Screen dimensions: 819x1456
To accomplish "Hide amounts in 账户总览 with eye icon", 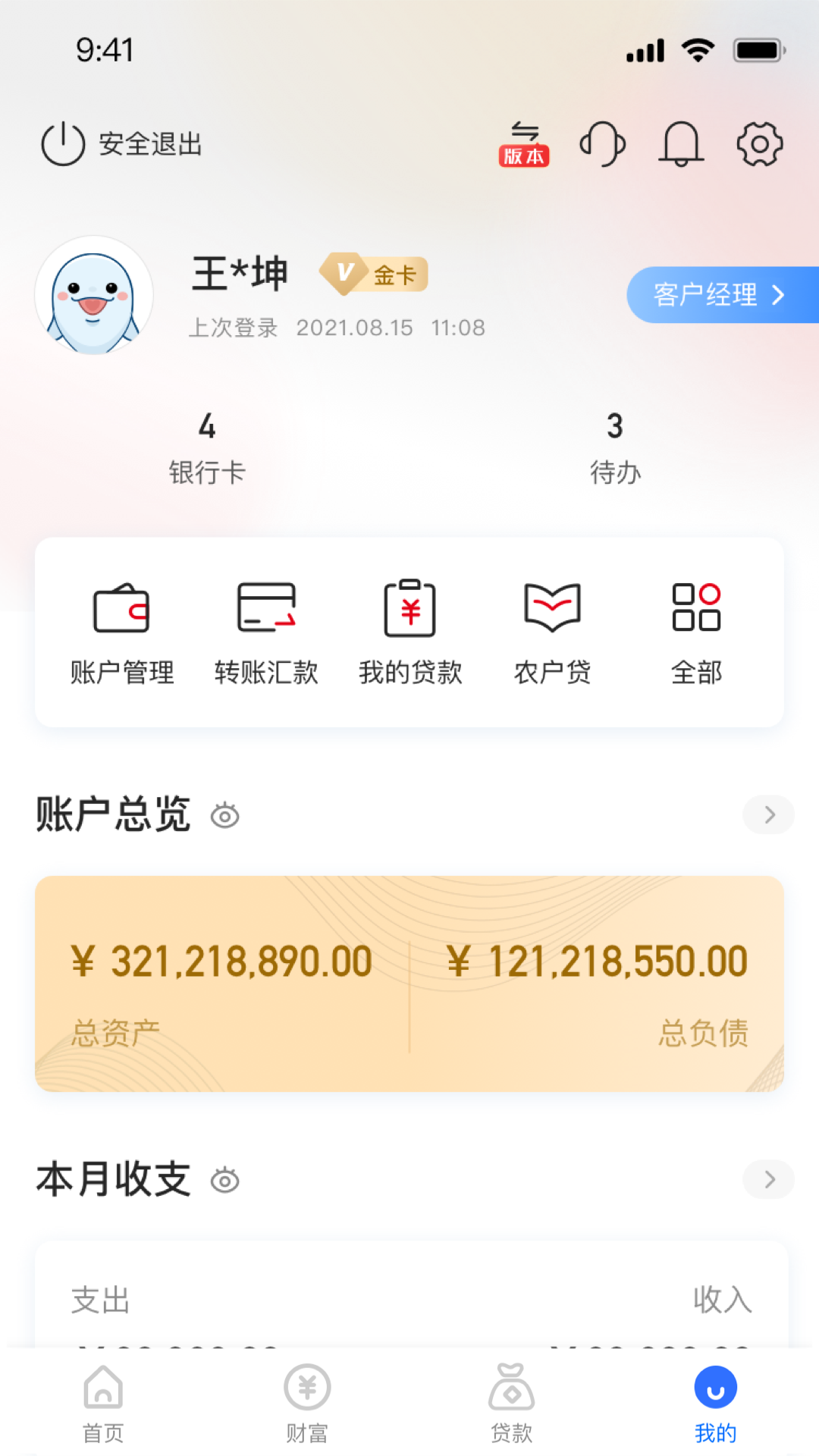I will point(225,816).
